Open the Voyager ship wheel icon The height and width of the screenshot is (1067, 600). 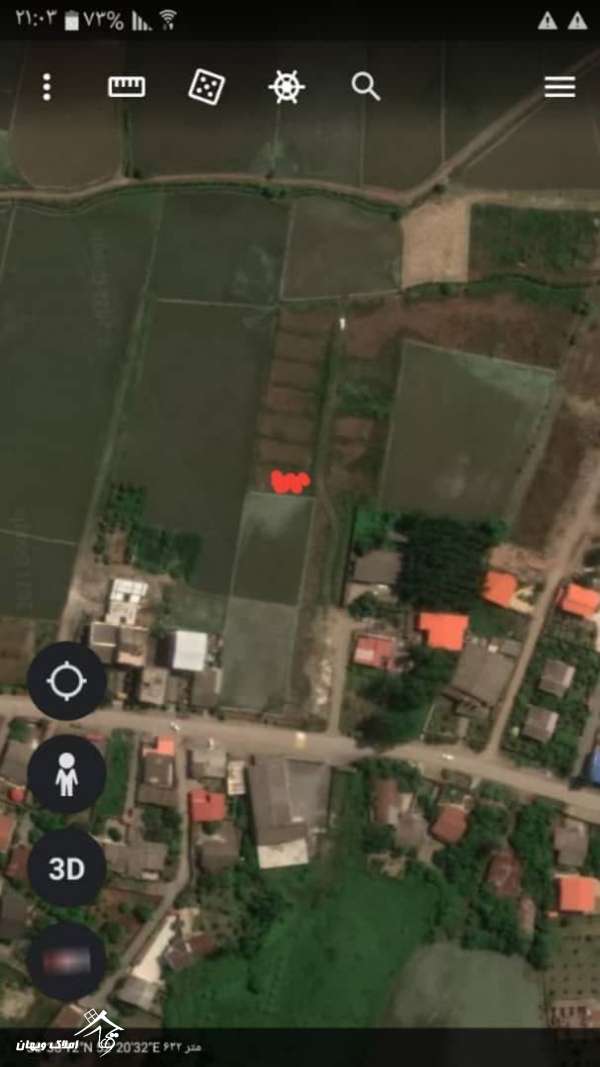click(286, 87)
